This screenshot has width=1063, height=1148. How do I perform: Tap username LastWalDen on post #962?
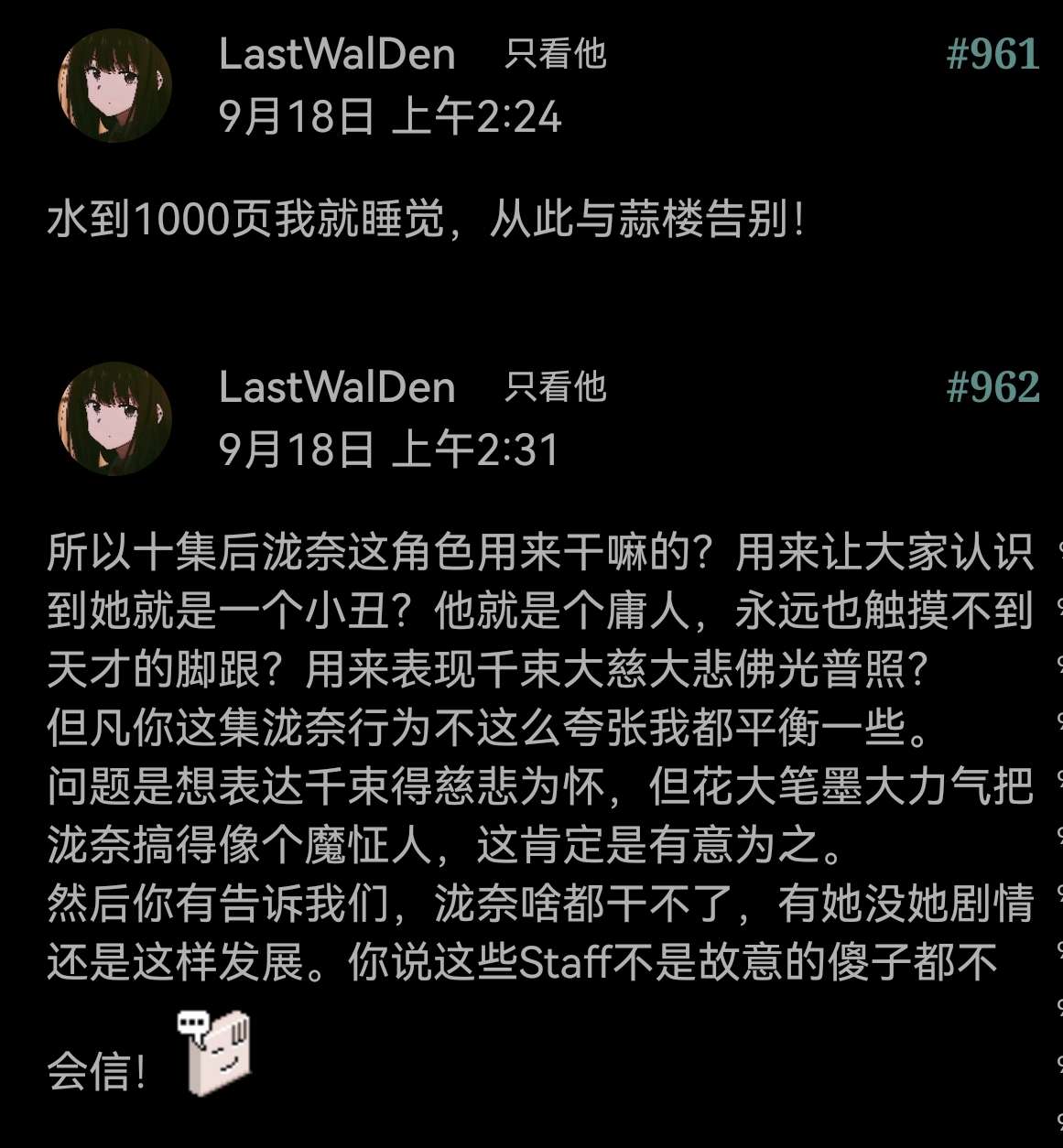[x=337, y=387]
